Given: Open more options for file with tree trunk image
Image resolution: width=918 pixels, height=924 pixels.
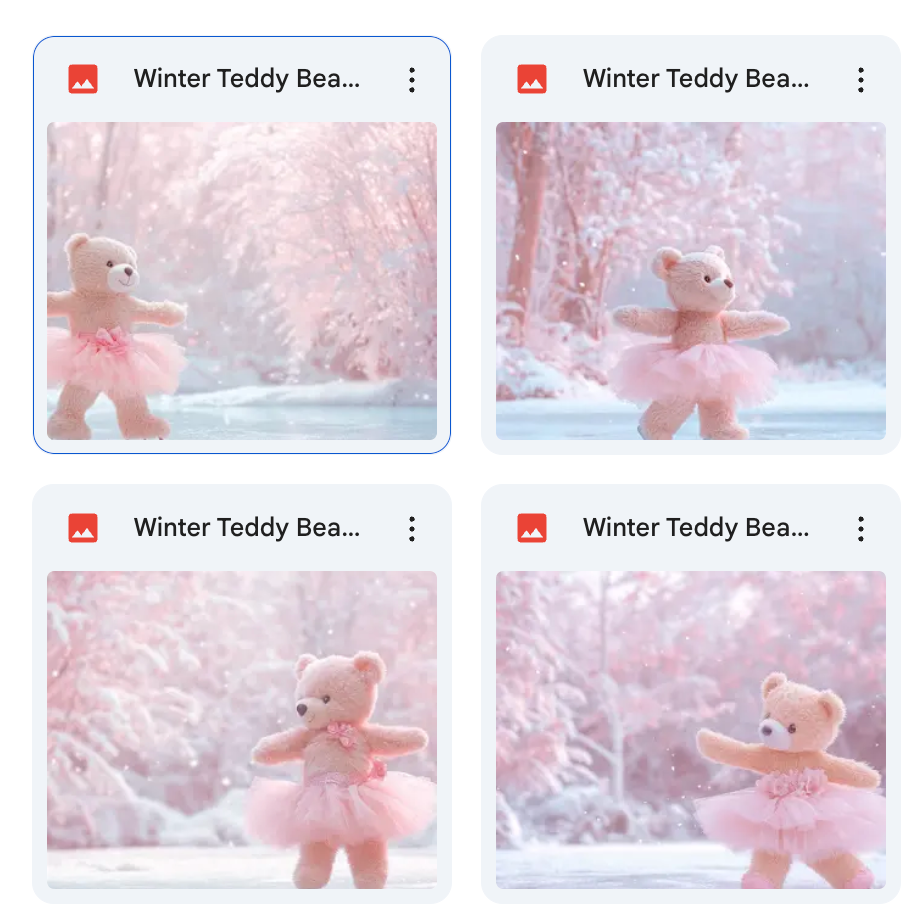Looking at the screenshot, I should (x=860, y=80).
